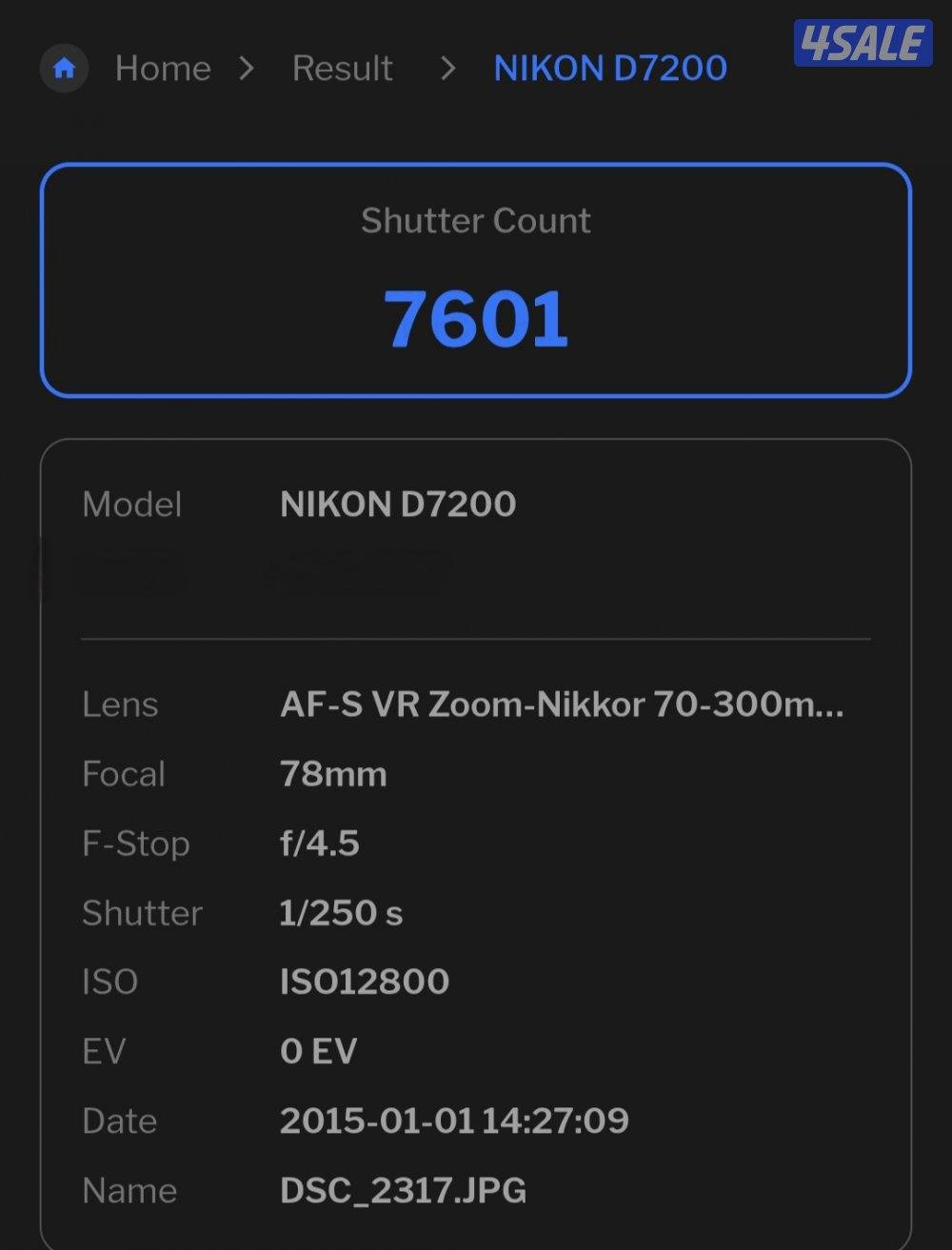
Task: Click the ISO12800 value
Action: (x=364, y=982)
